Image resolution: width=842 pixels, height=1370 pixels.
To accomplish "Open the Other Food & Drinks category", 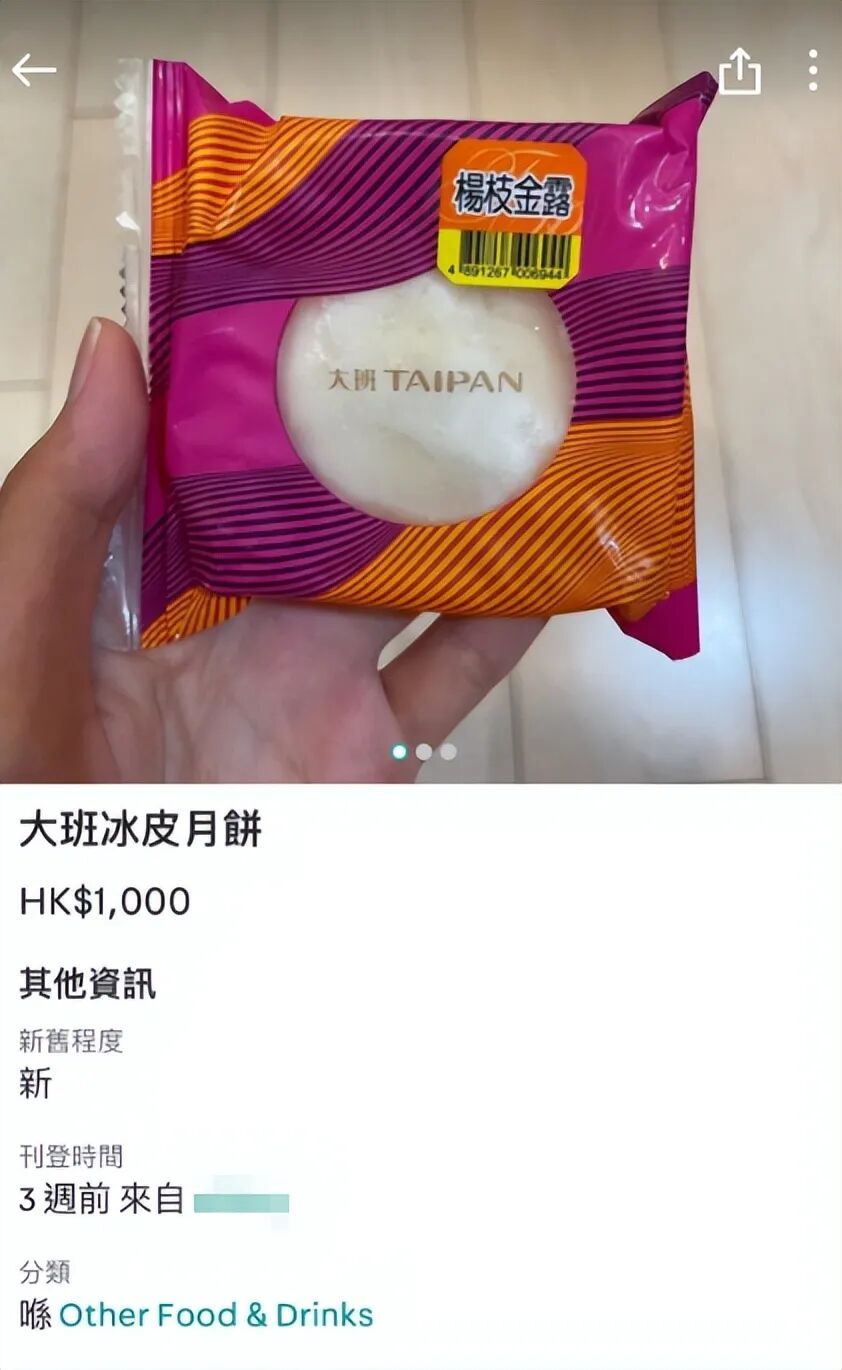I will 216,1314.
